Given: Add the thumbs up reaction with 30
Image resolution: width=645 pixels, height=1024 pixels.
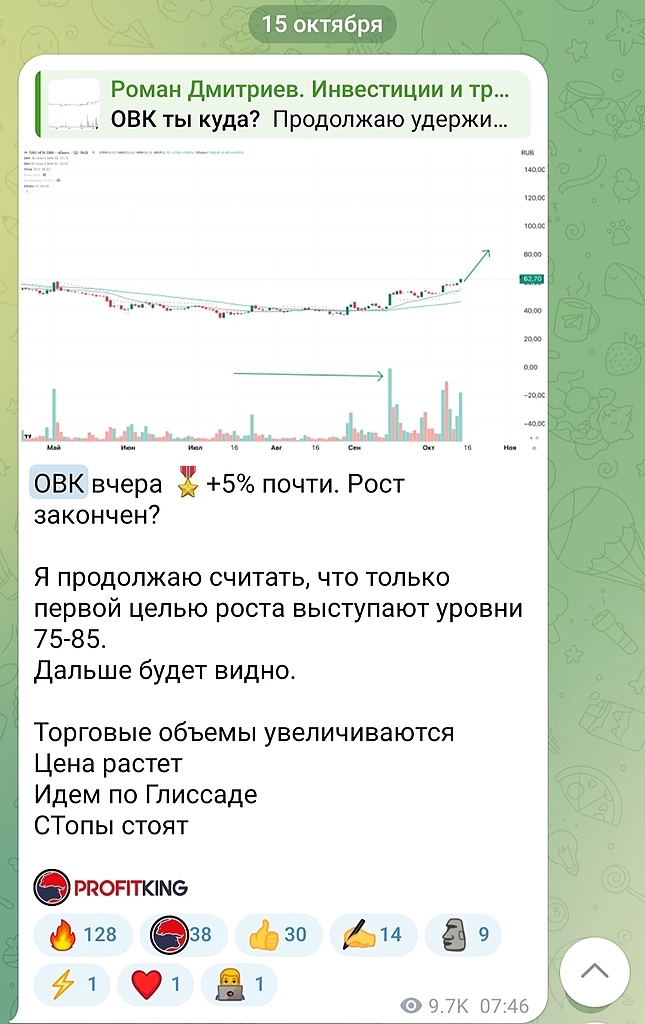Looking at the screenshot, I should [277, 935].
